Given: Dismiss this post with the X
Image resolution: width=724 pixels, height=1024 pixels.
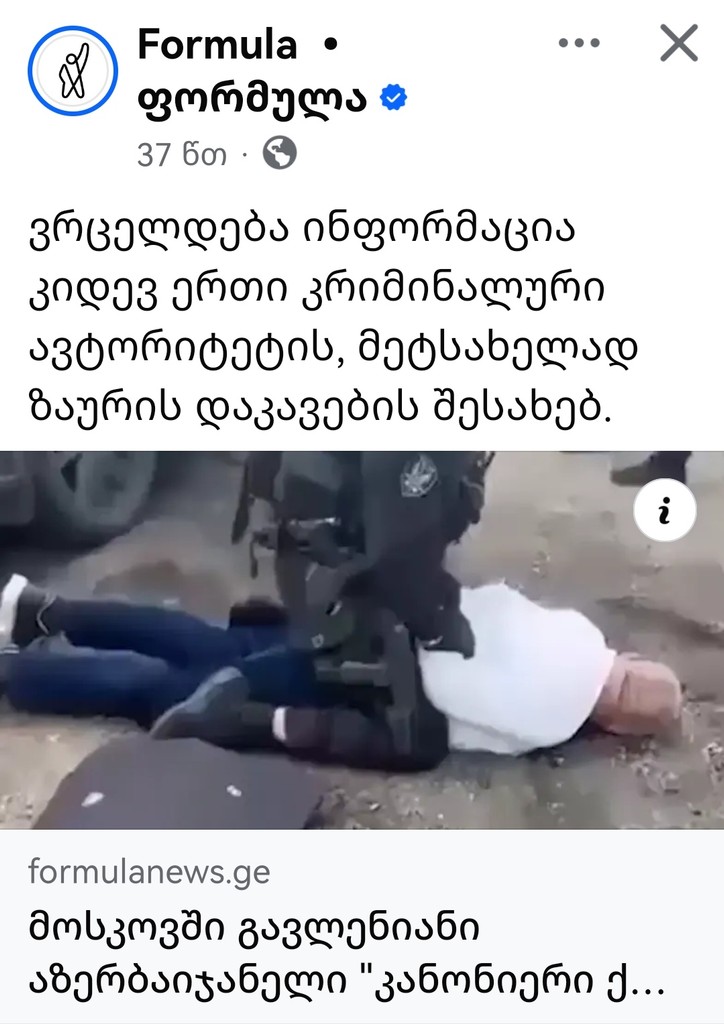Looking at the screenshot, I should [x=679, y=44].
